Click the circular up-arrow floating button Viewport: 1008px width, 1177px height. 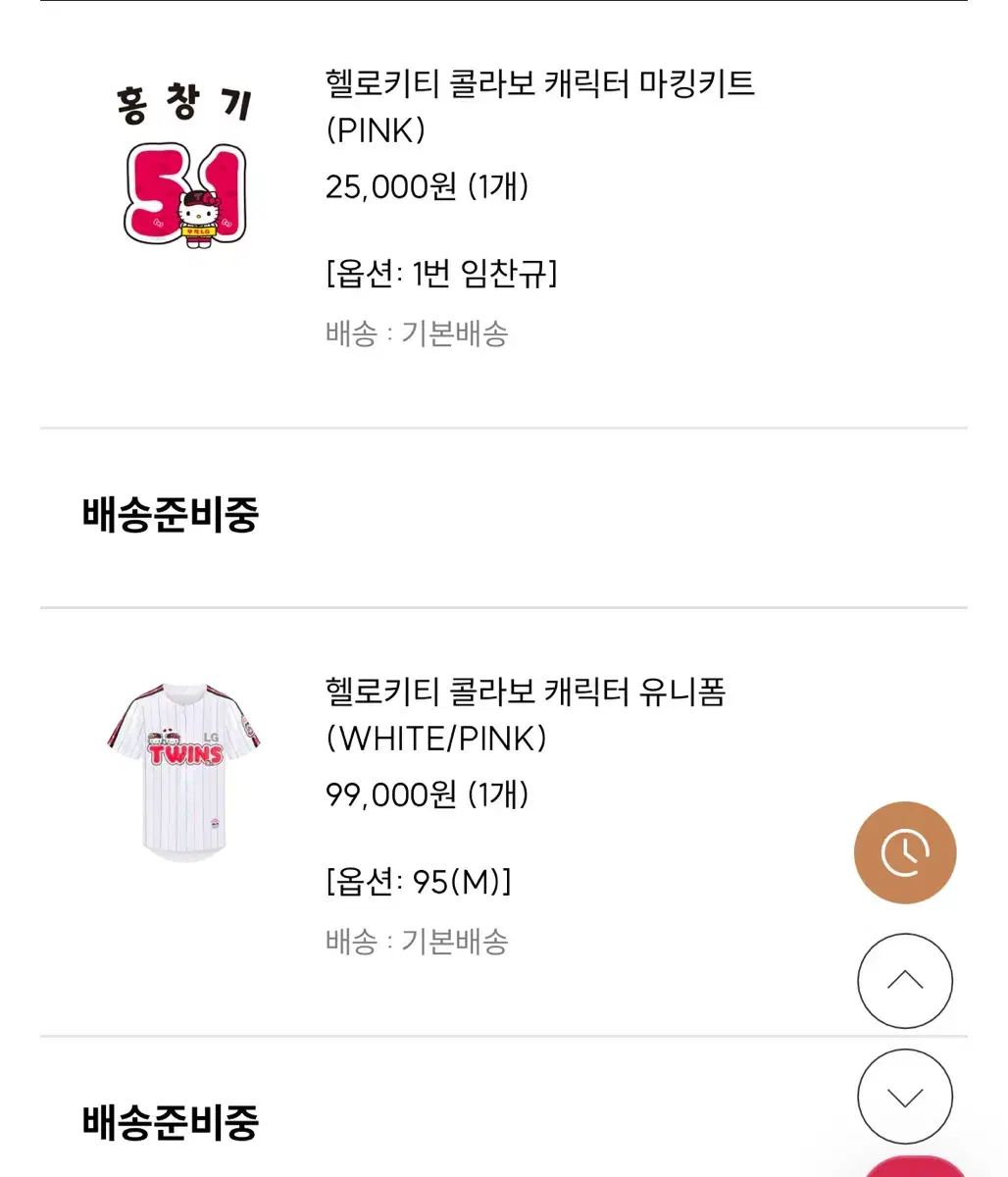(x=904, y=981)
